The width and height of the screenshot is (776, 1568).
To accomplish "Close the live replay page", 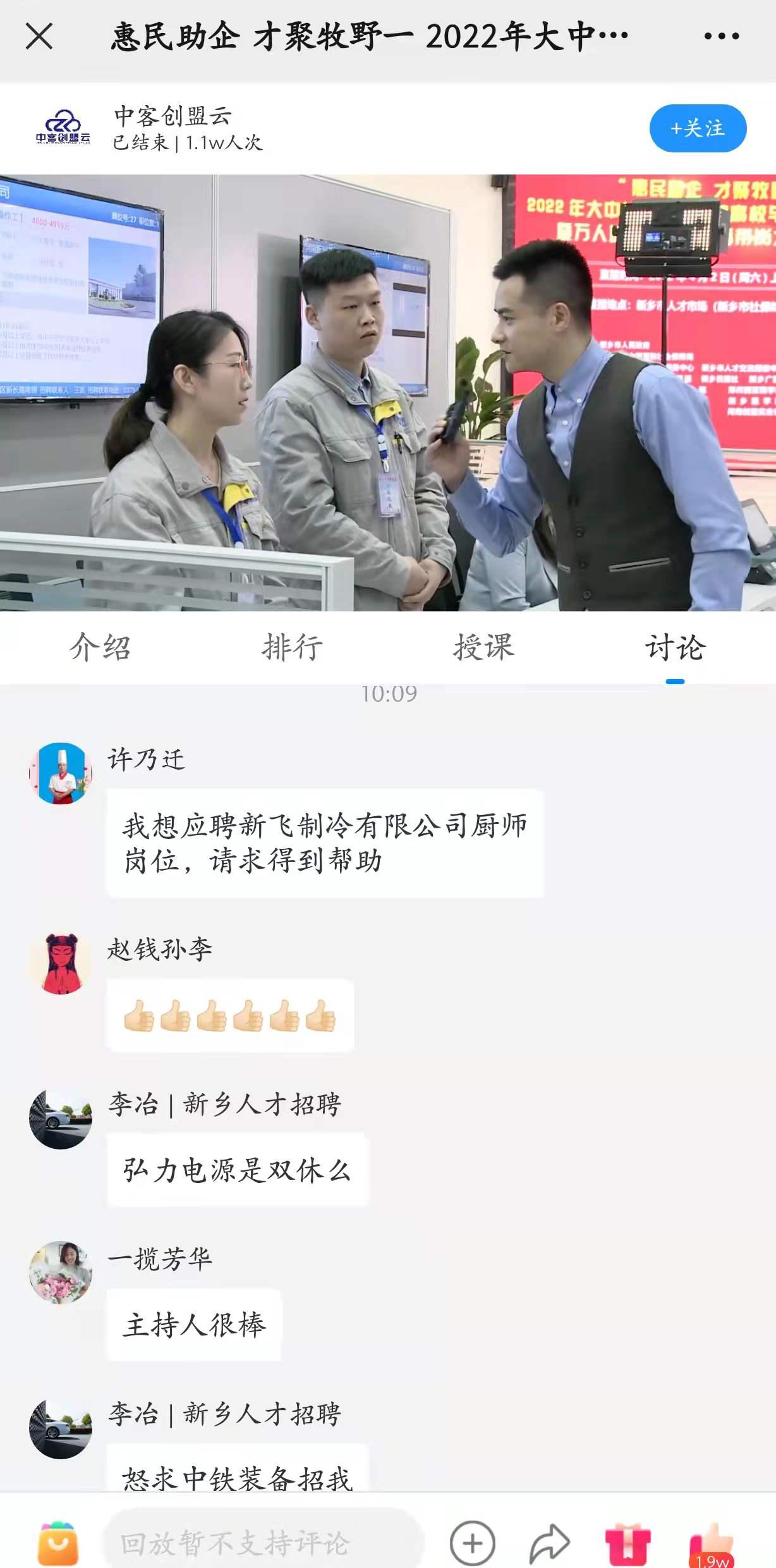I will tap(39, 36).
